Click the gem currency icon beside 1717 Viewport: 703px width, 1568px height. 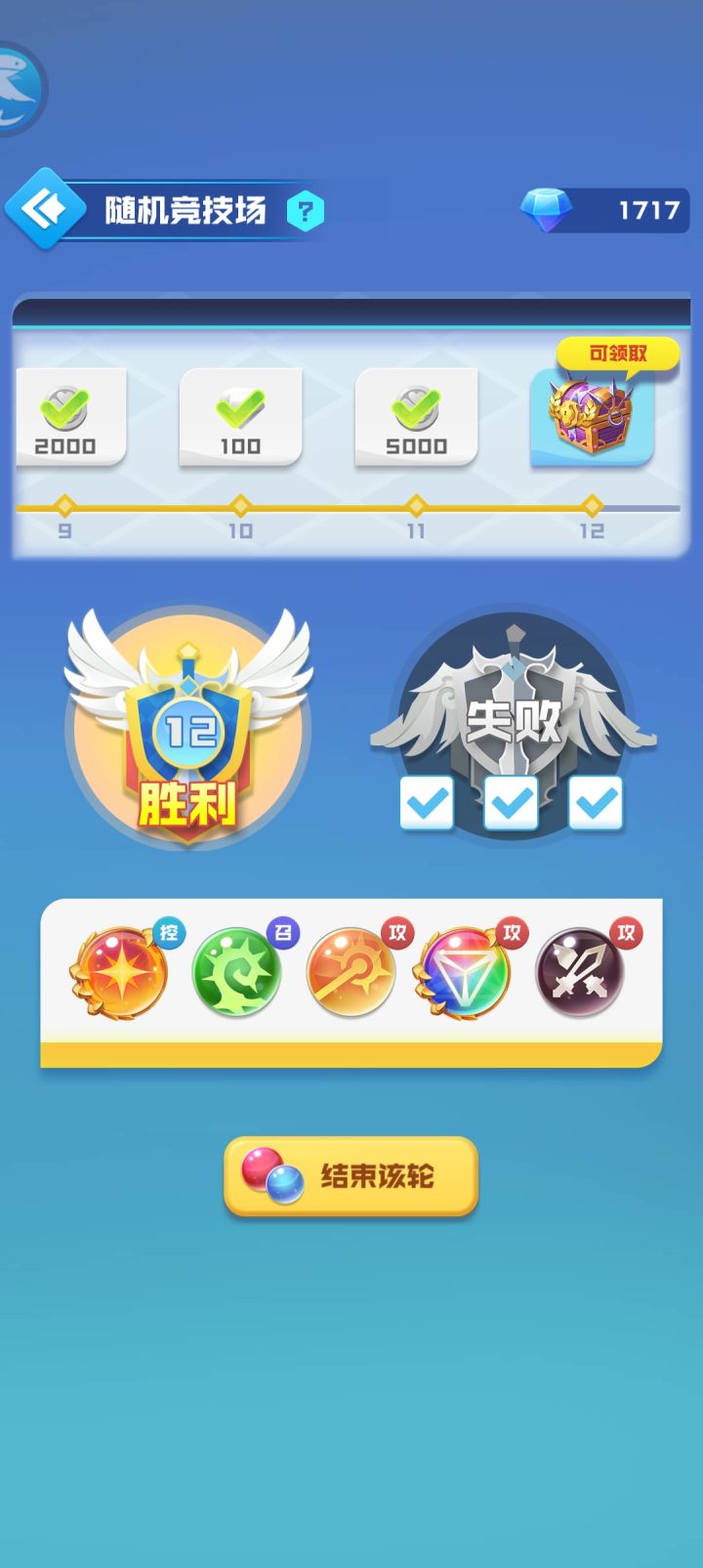(x=547, y=207)
